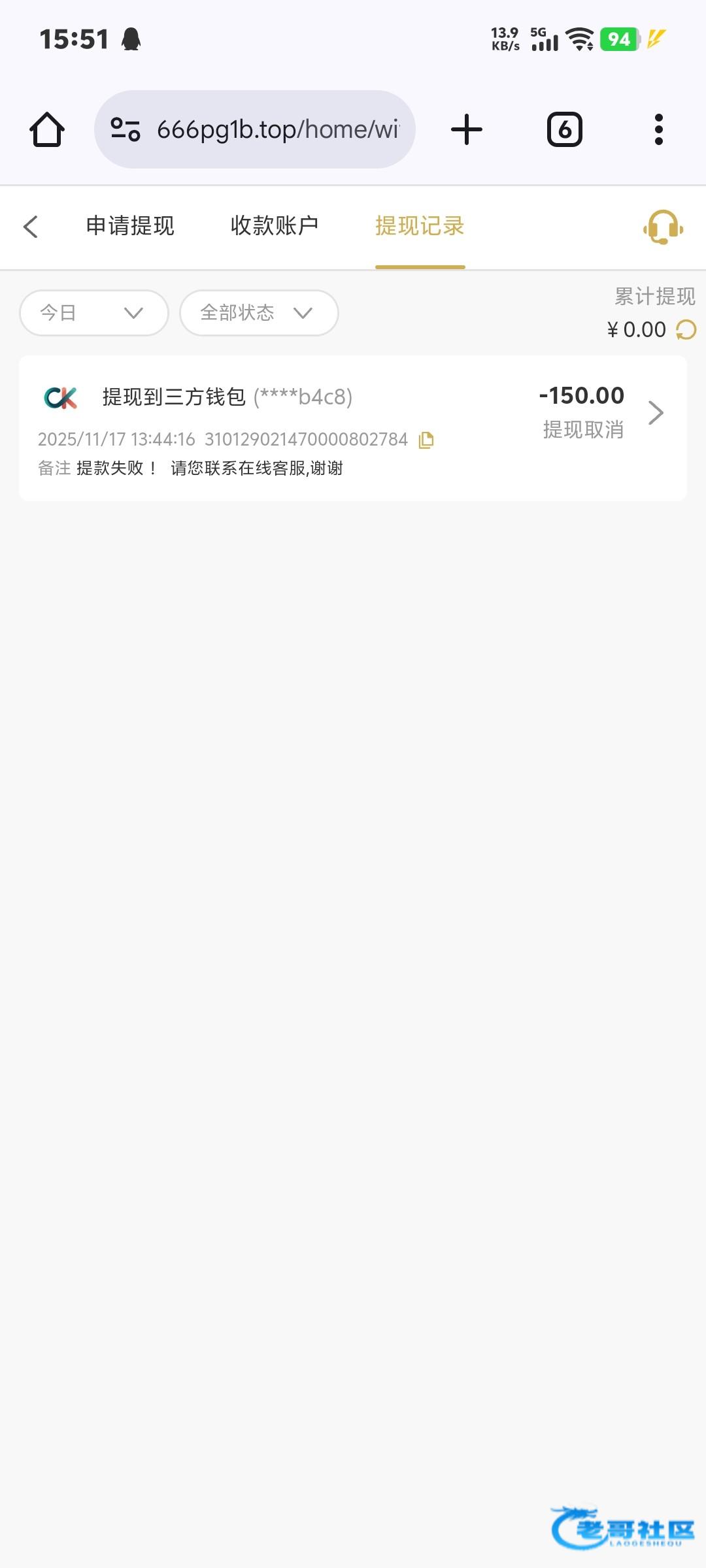
Task: Switch to the 收款账户 tab
Action: coord(275,226)
